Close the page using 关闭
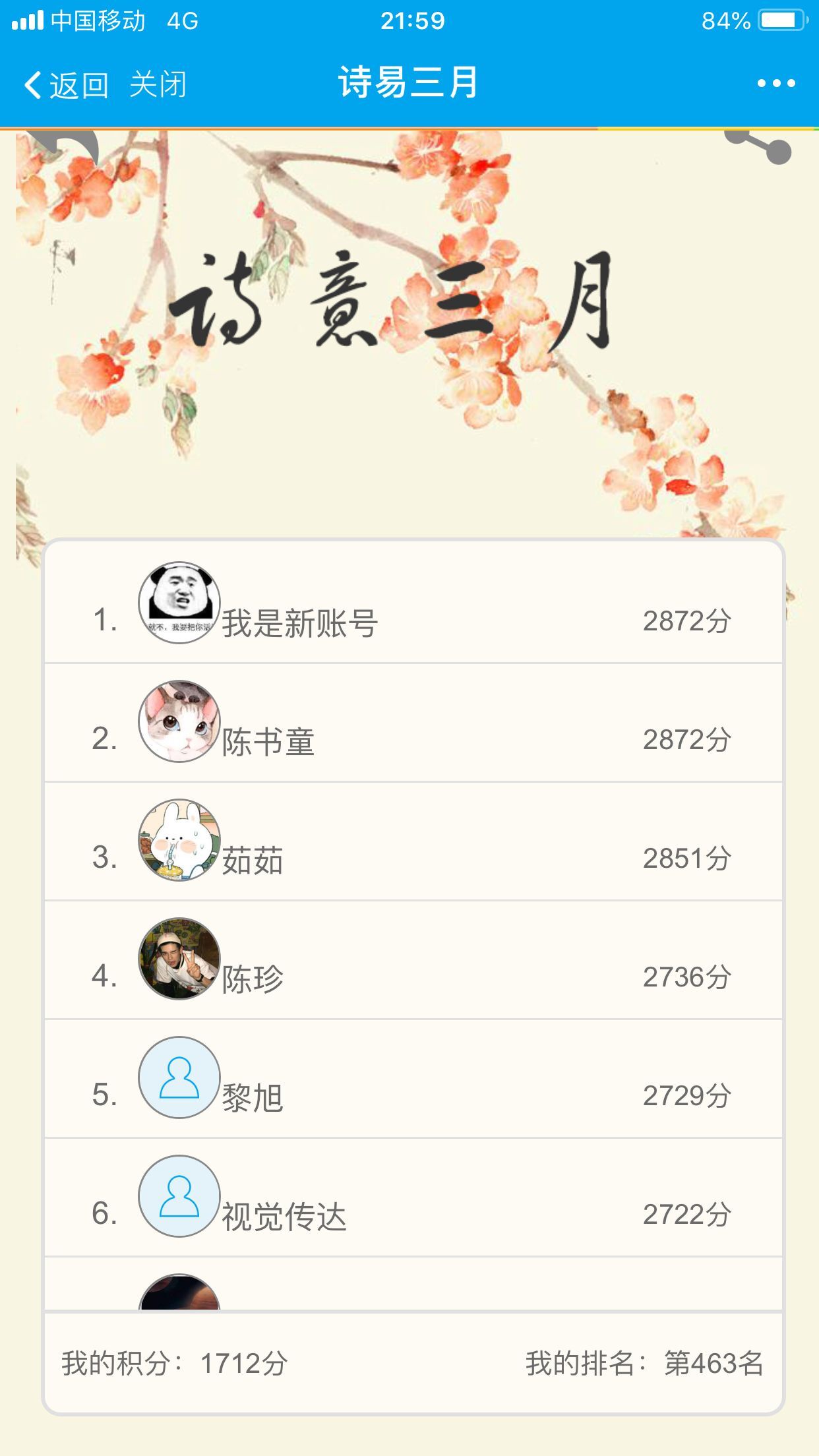819x1456 pixels. [158, 85]
